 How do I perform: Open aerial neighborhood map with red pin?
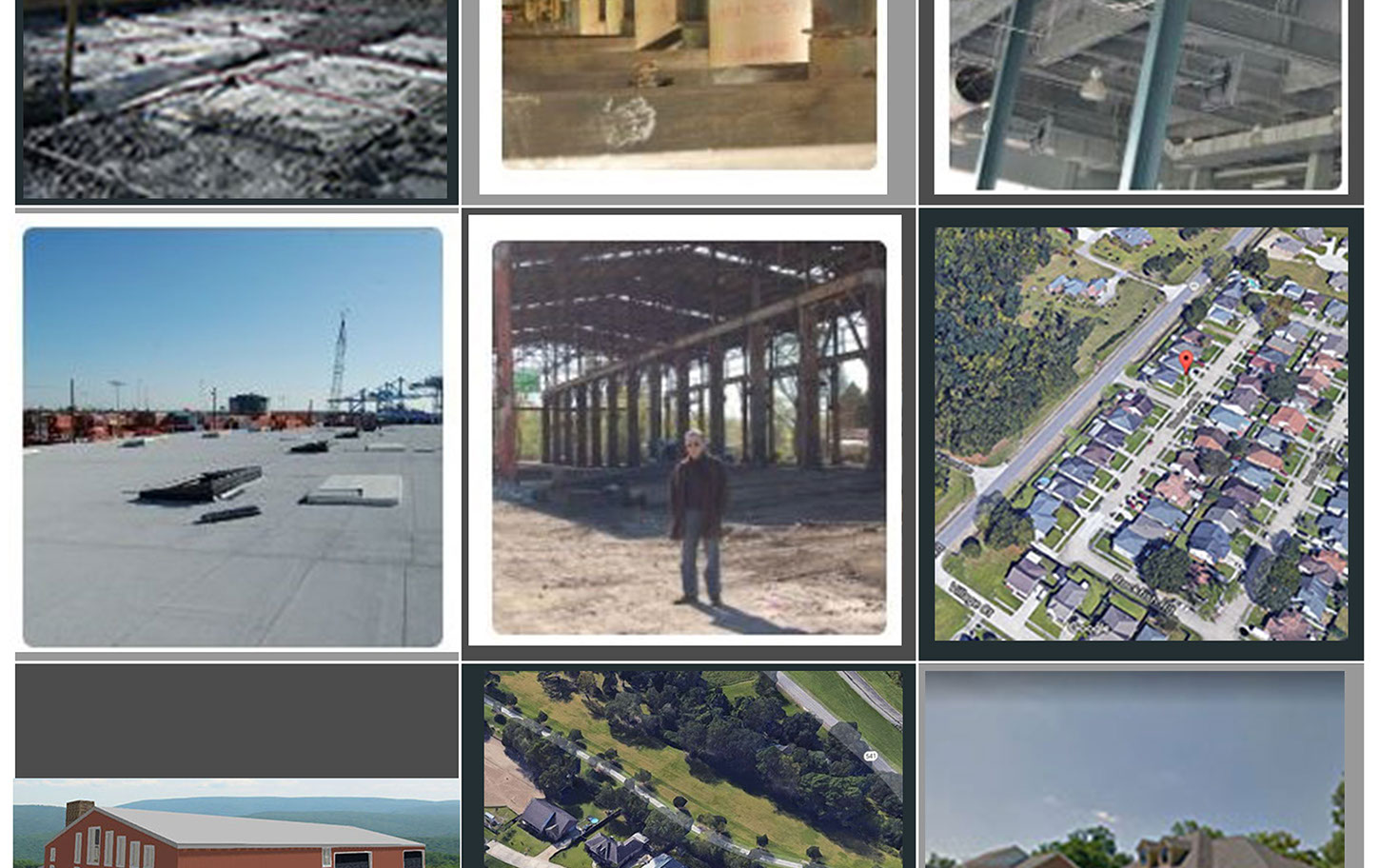[x=1140, y=433]
